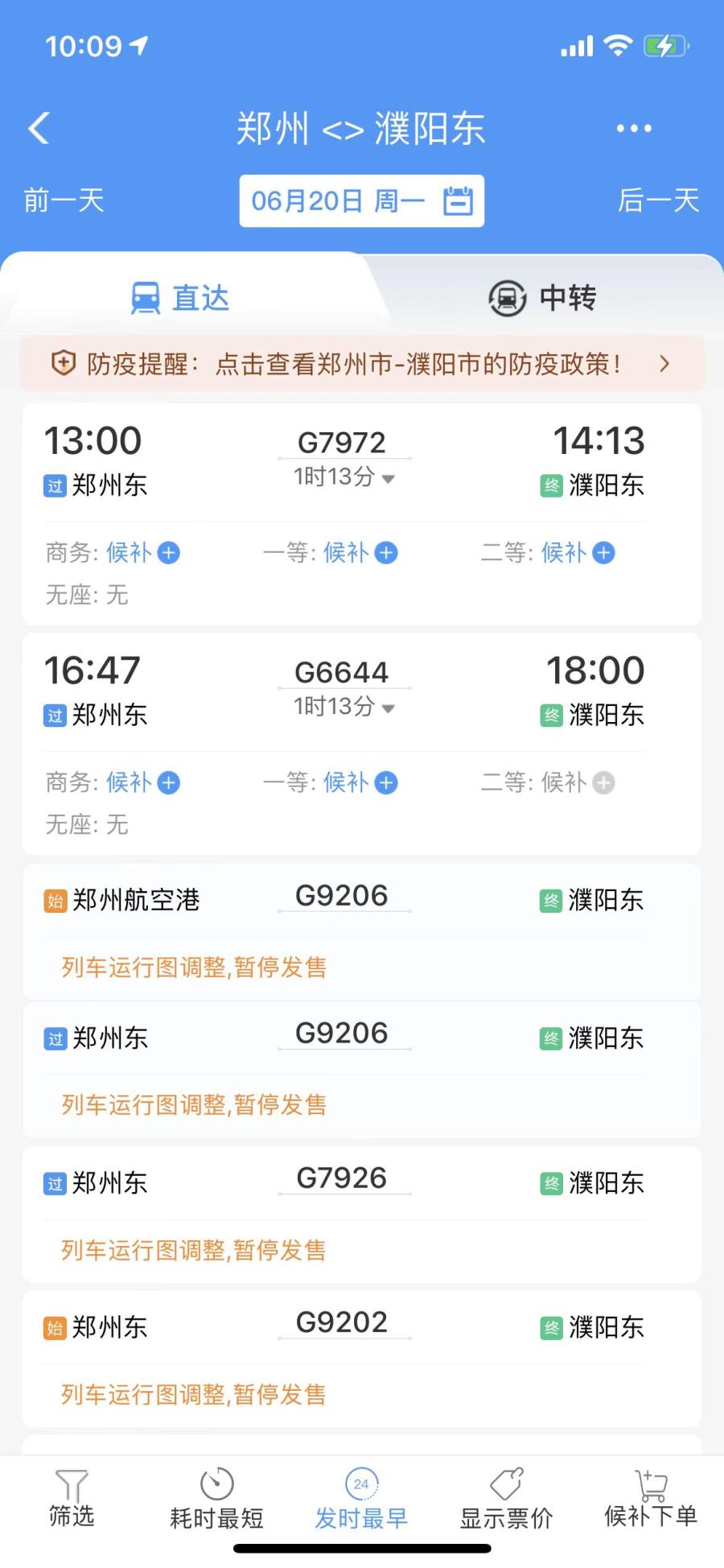Select the 直达 direct trains tab

tap(181, 298)
